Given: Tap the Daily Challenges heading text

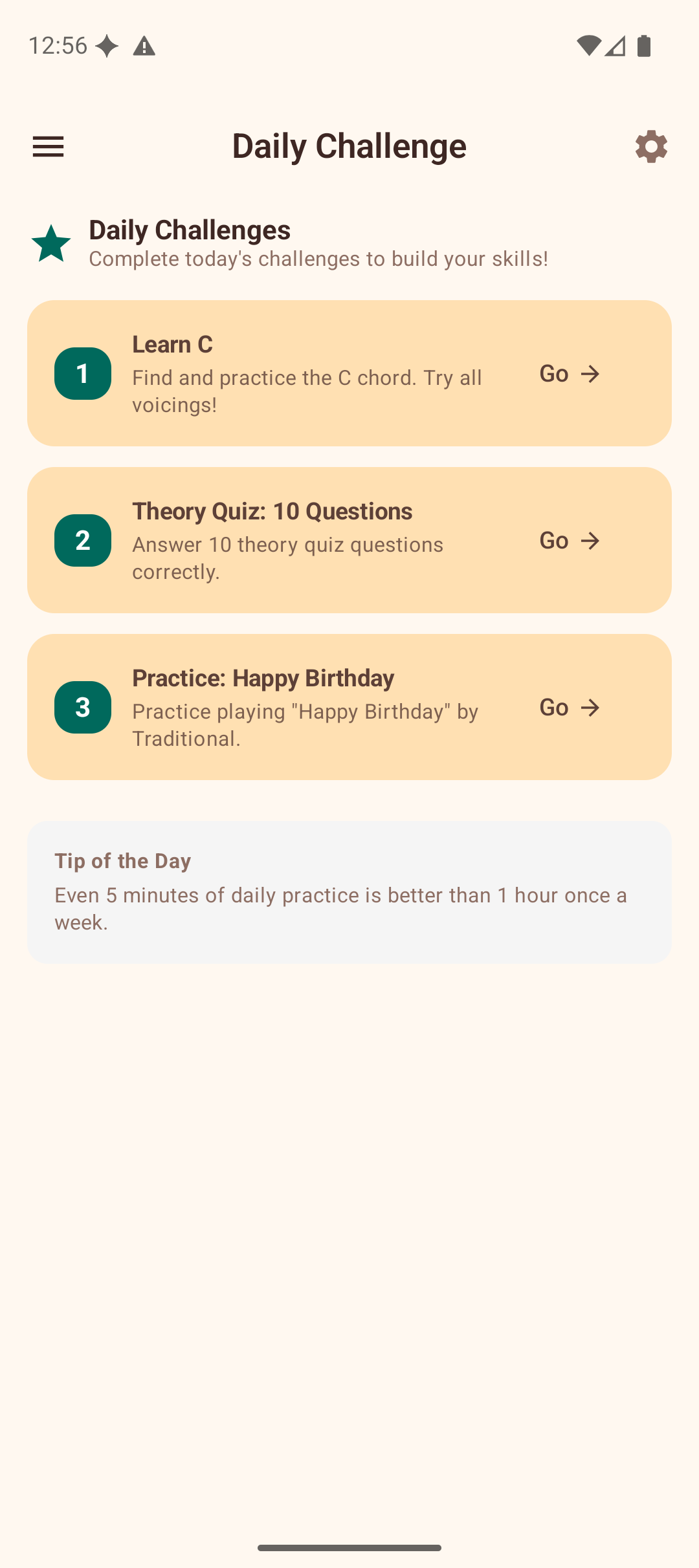Looking at the screenshot, I should coord(188,230).
